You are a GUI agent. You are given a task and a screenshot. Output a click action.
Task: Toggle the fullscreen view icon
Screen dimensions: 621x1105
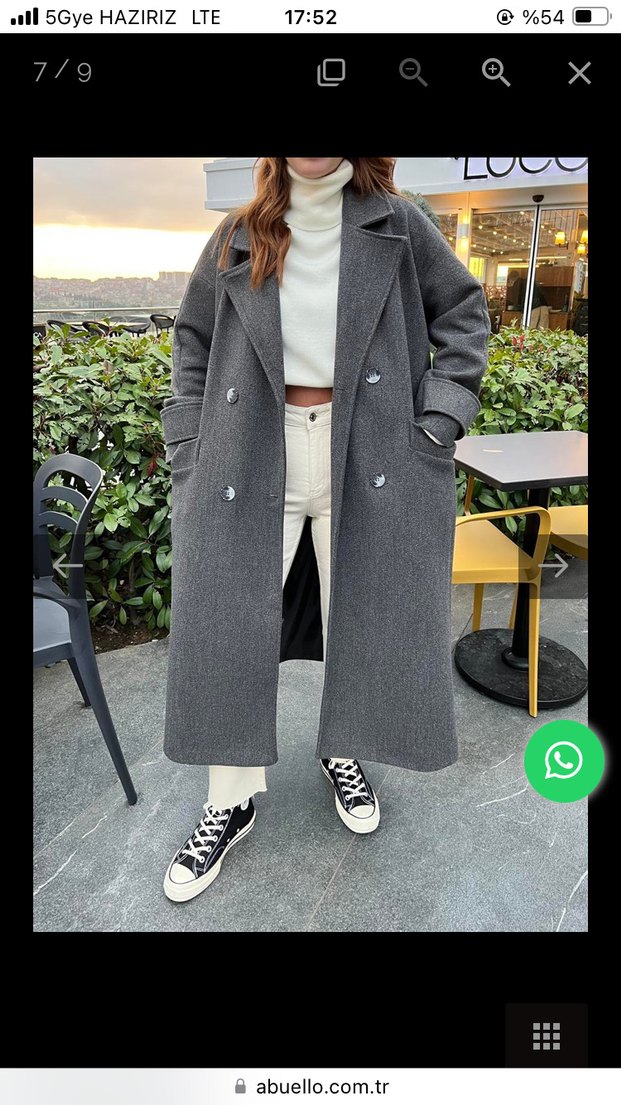tap(331, 72)
